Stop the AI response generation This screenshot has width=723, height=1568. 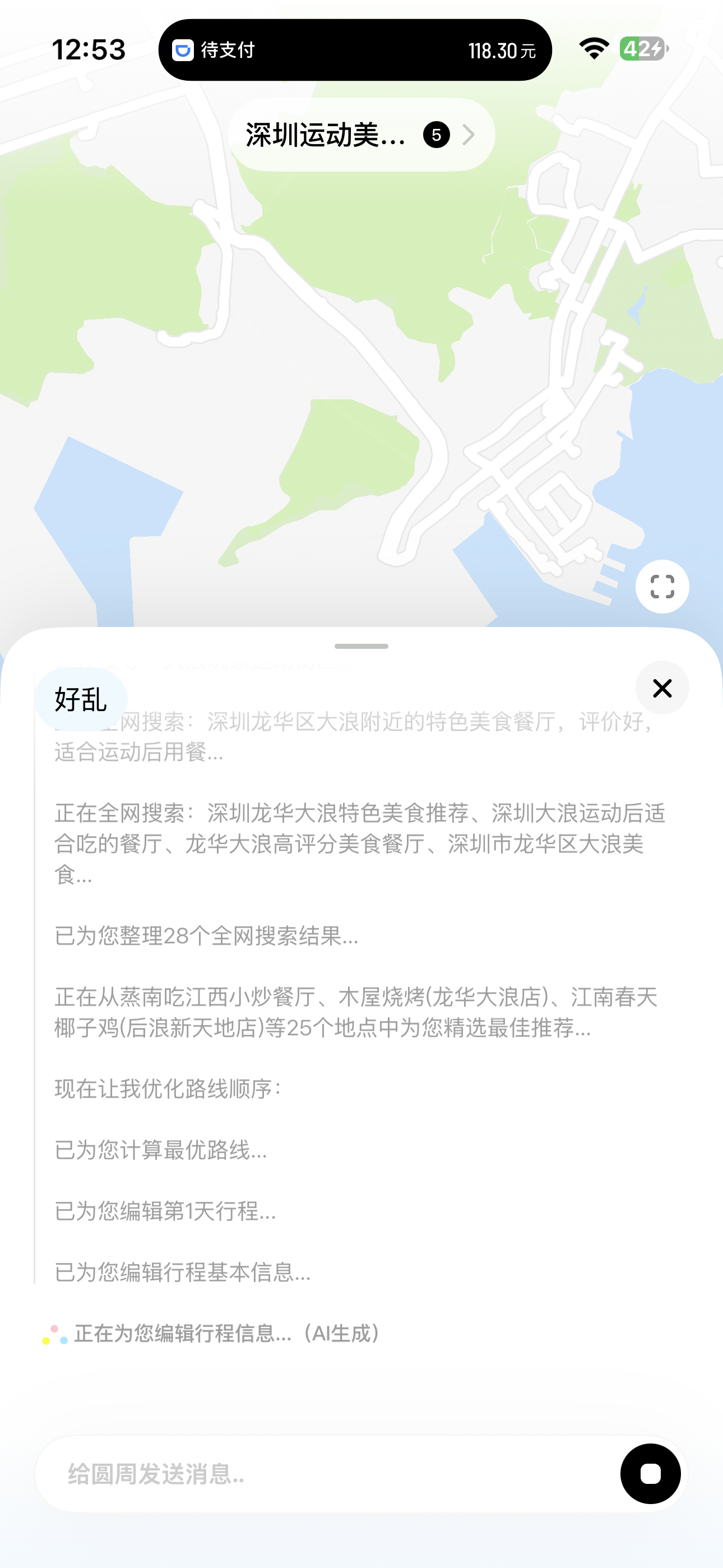tap(650, 1474)
